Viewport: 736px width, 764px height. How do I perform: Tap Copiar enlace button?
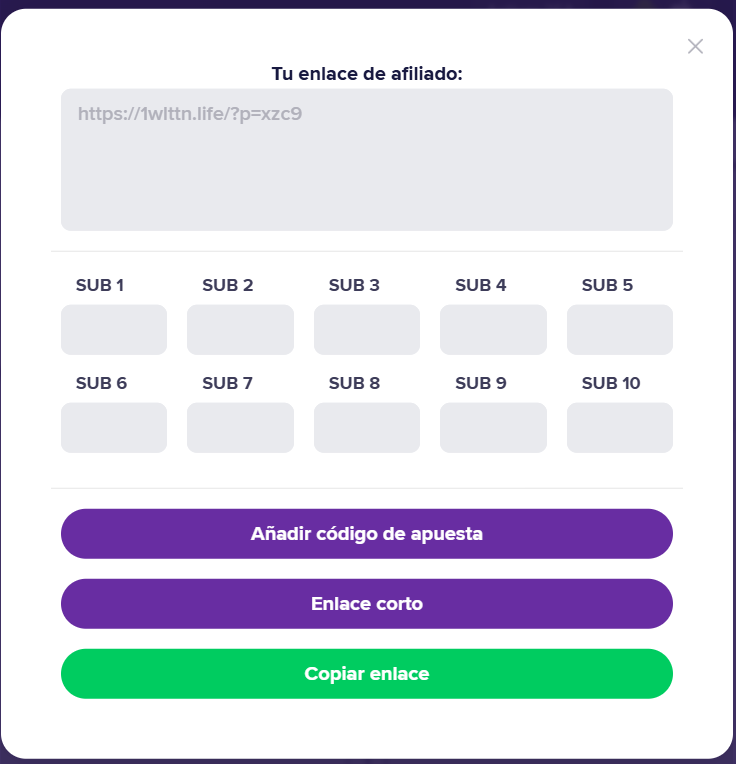366,674
